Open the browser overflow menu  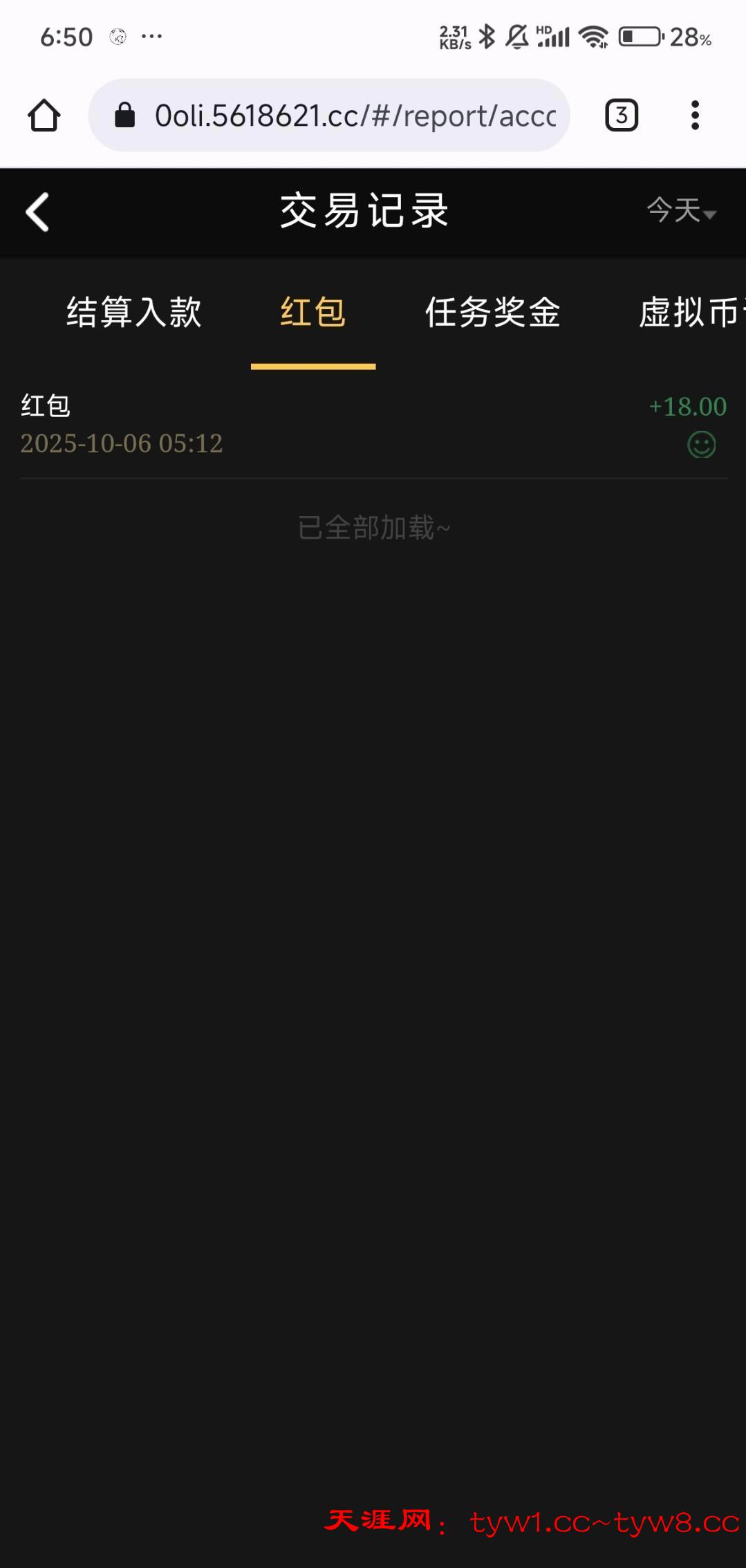pos(695,116)
